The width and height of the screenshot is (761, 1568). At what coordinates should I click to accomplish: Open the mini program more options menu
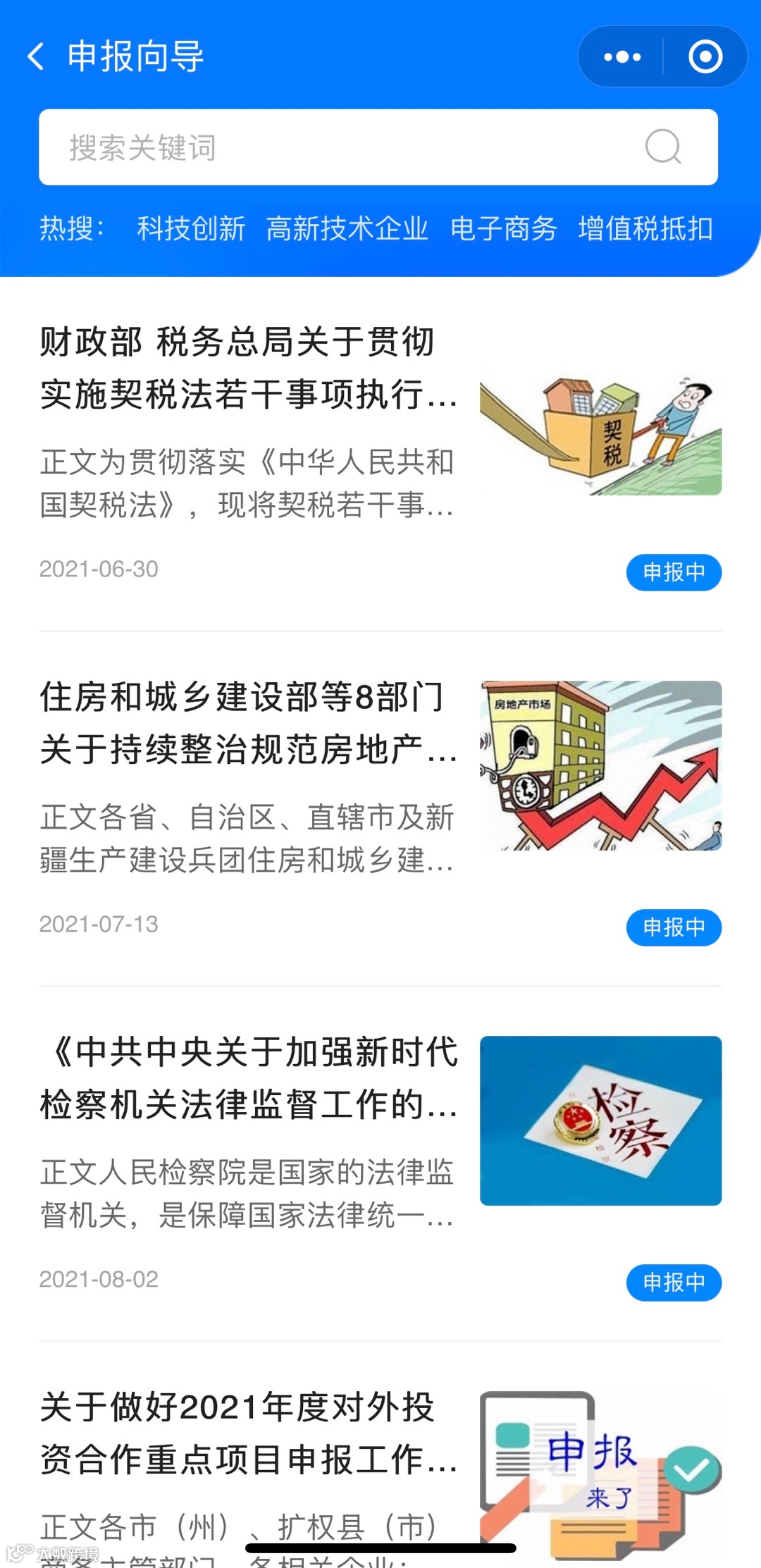[622, 57]
